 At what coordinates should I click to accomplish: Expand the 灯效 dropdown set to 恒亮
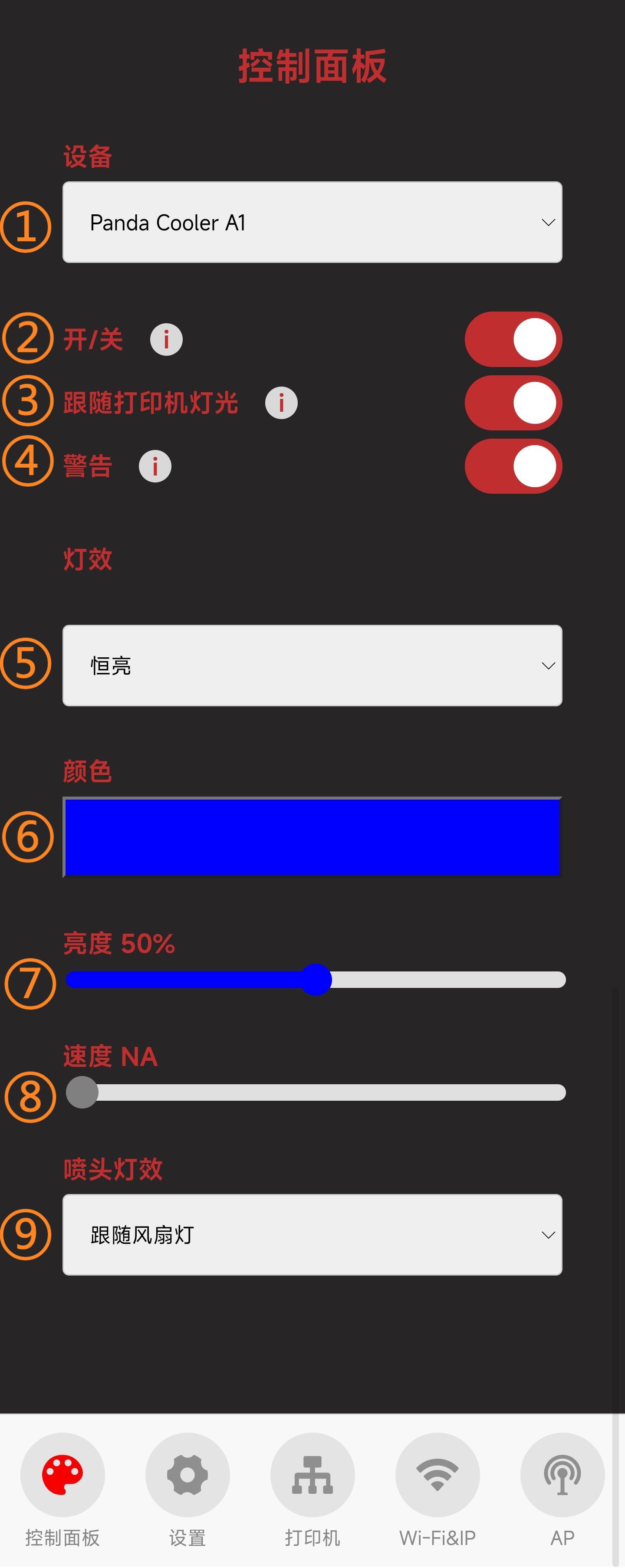click(x=312, y=665)
